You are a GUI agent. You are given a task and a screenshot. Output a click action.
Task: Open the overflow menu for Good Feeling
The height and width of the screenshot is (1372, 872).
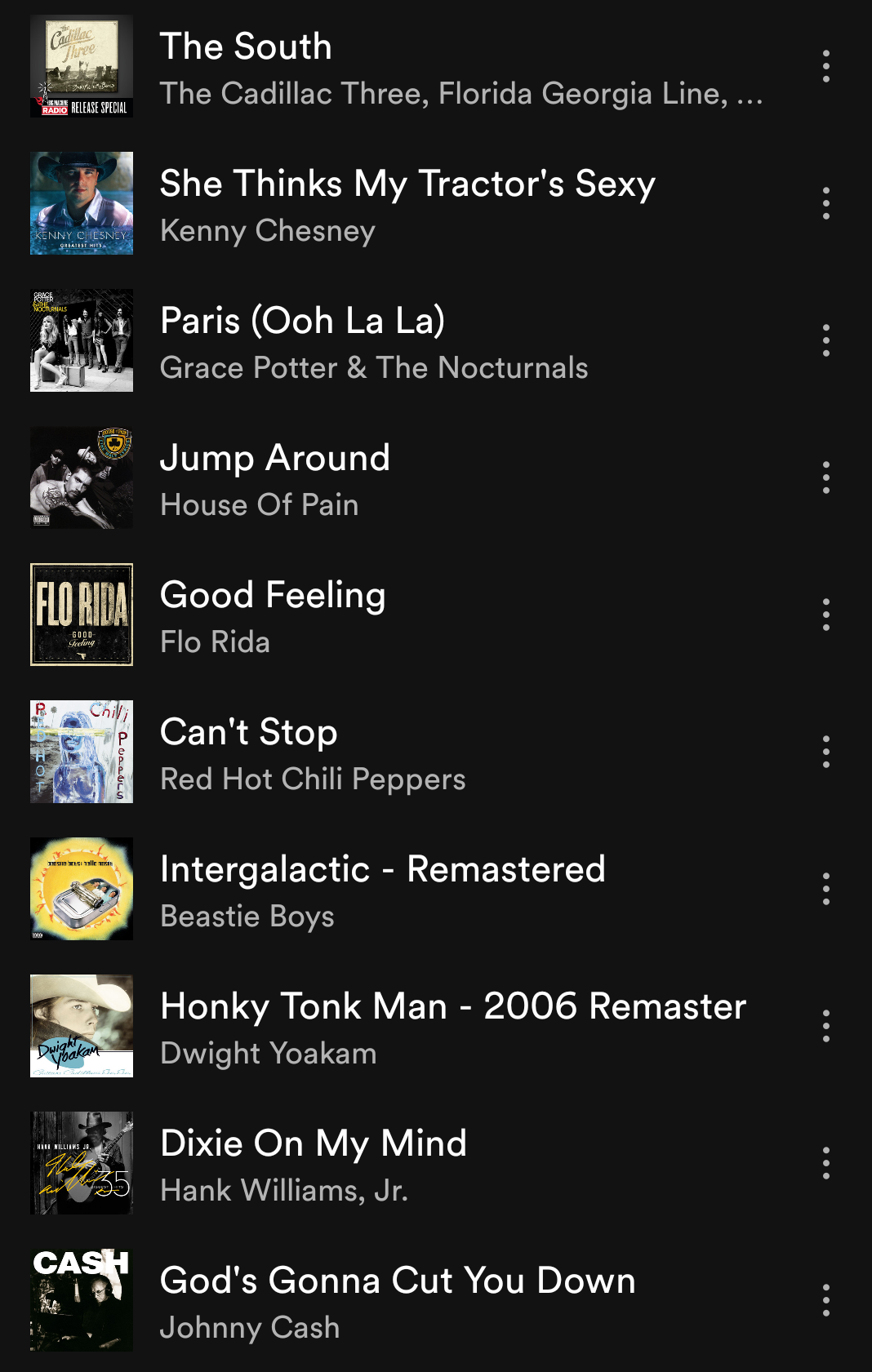click(826, 615)
